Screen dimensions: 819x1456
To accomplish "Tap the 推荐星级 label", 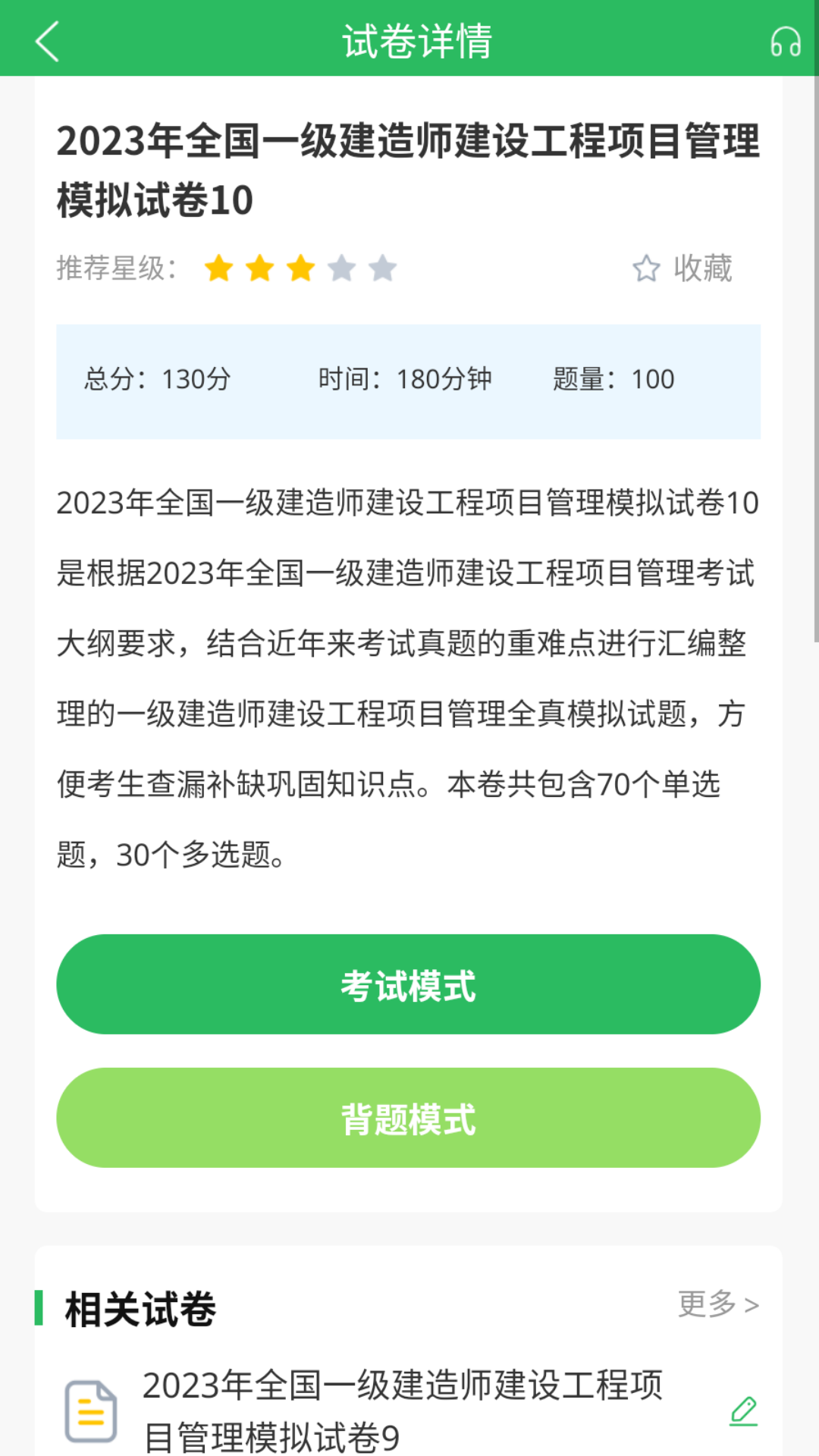I will pos(115,267).
